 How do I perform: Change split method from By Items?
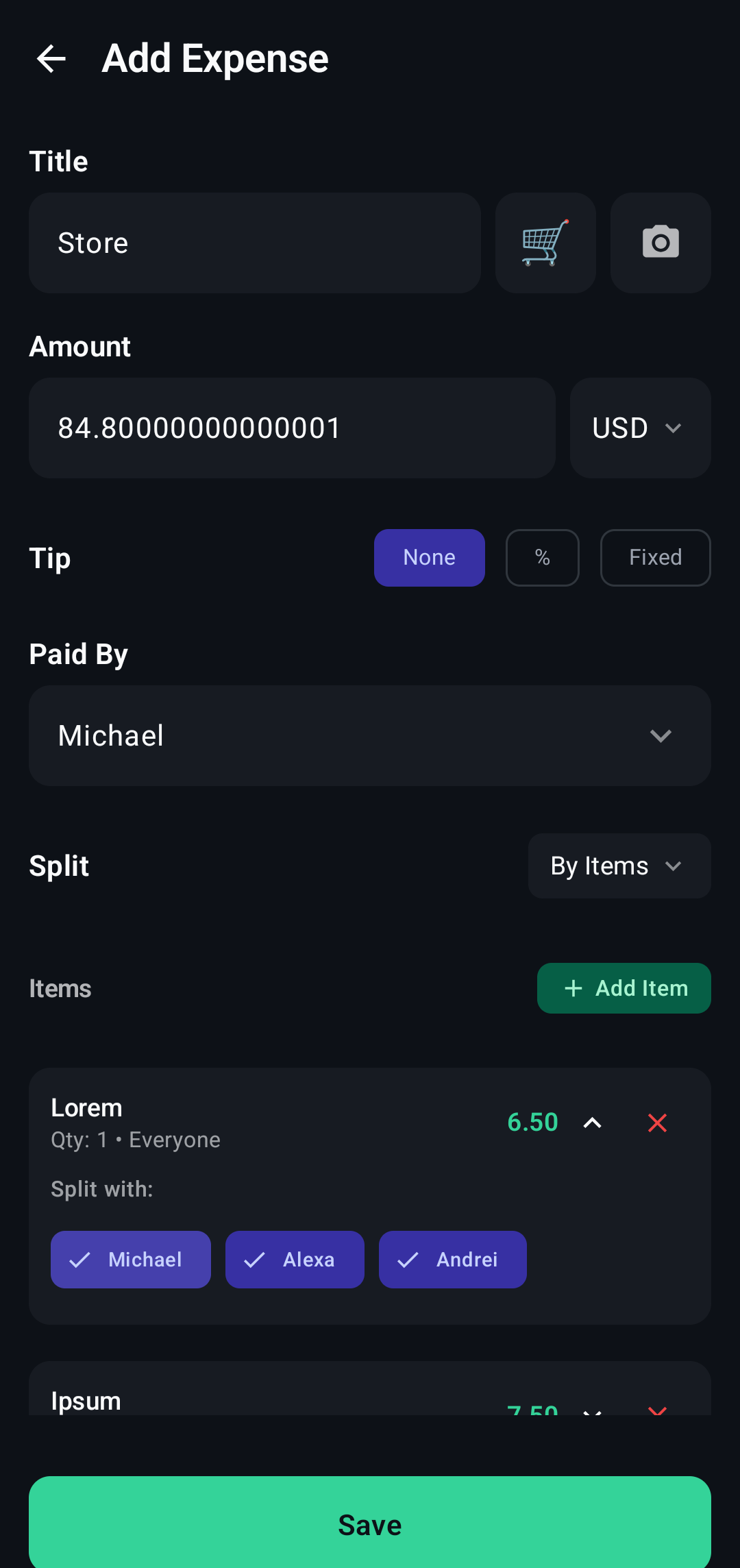(619, 866)
